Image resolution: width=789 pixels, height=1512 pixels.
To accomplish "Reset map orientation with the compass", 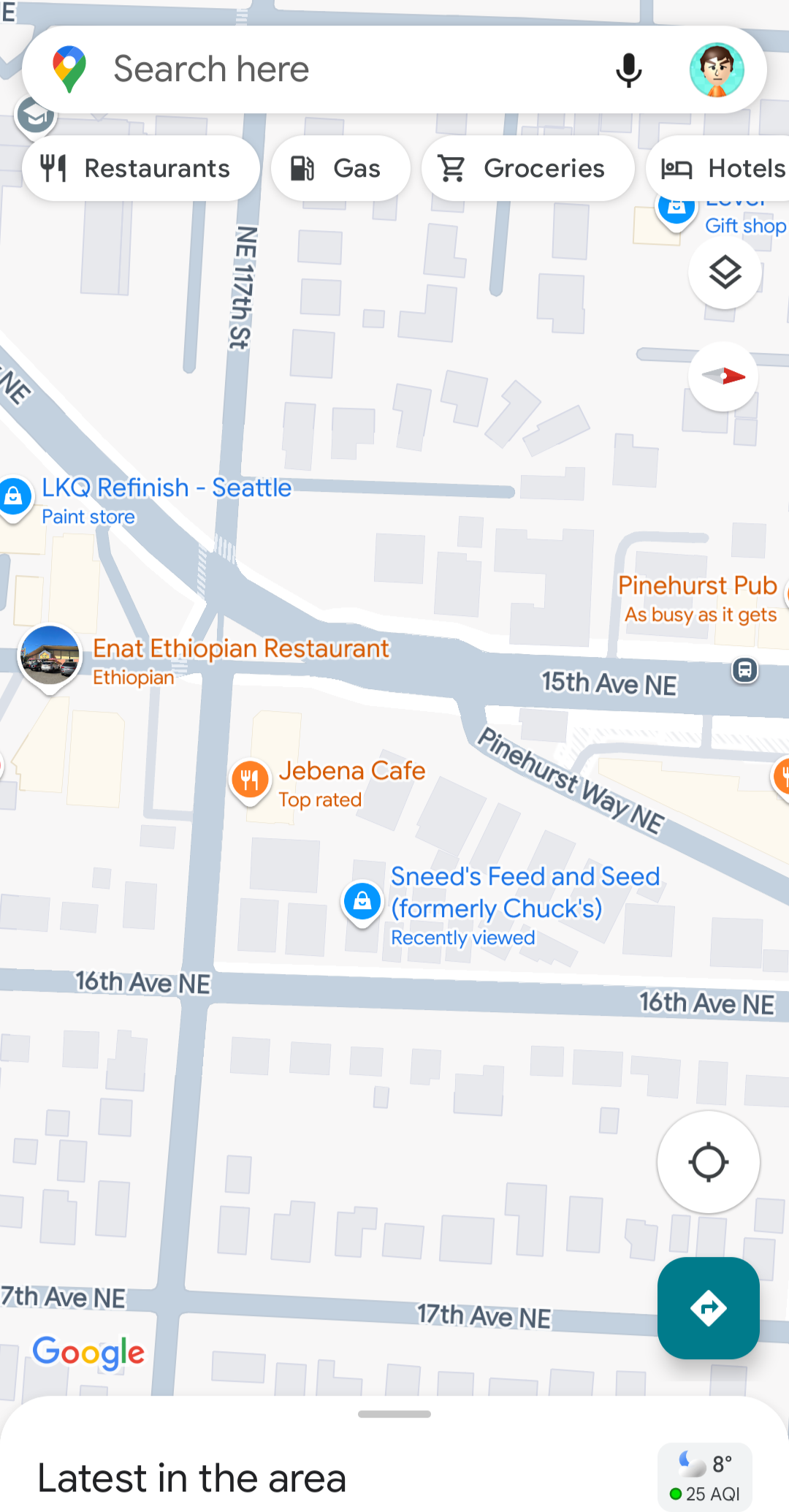I will pyautogui.click(x=723, y=376).
